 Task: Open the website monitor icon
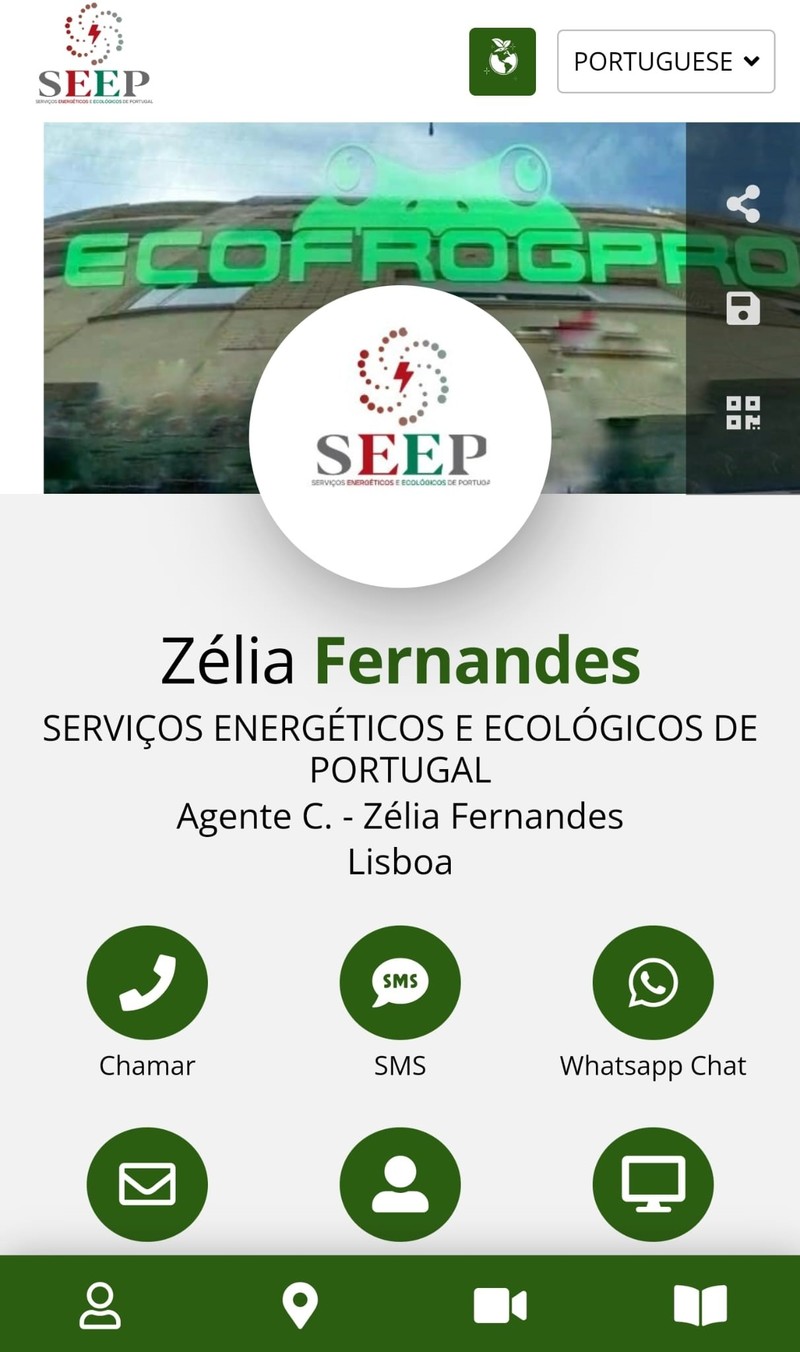coord(653,1184)
